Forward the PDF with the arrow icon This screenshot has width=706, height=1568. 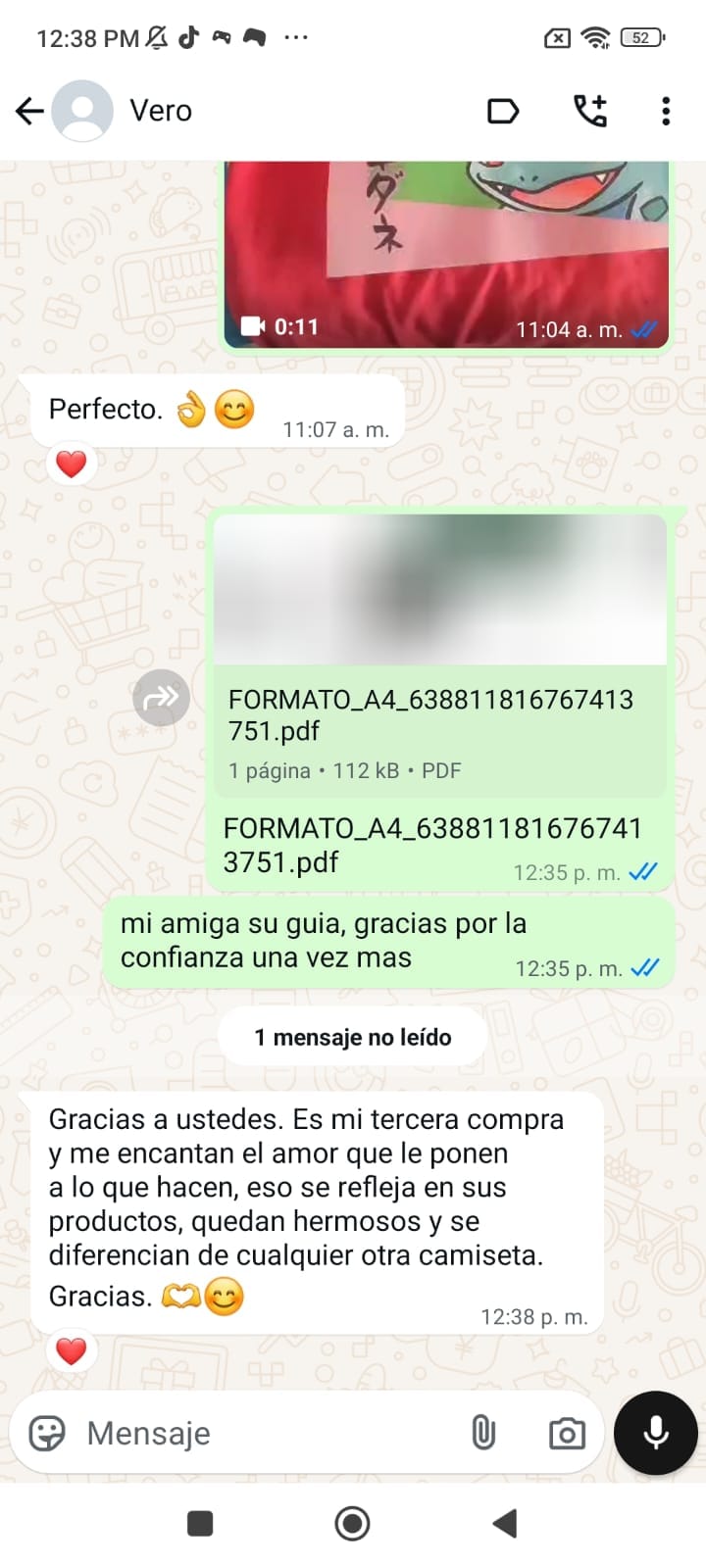click(x=162, y=697)
